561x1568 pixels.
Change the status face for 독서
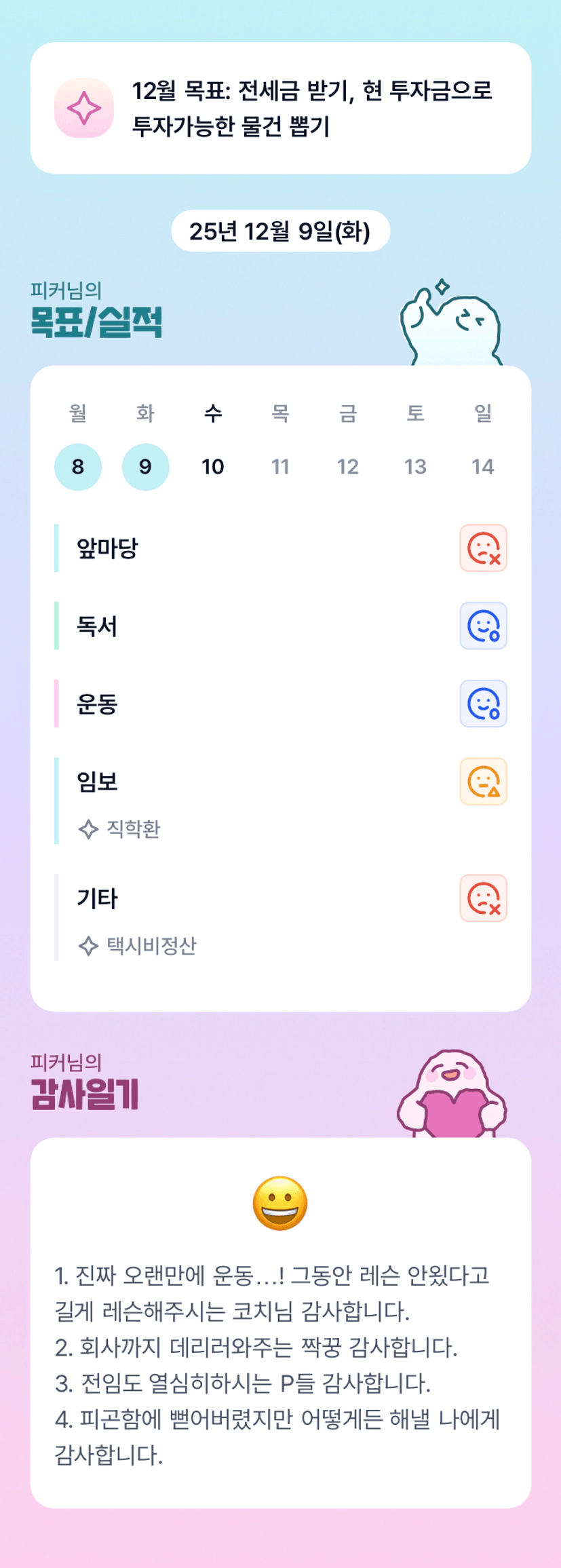483,626
